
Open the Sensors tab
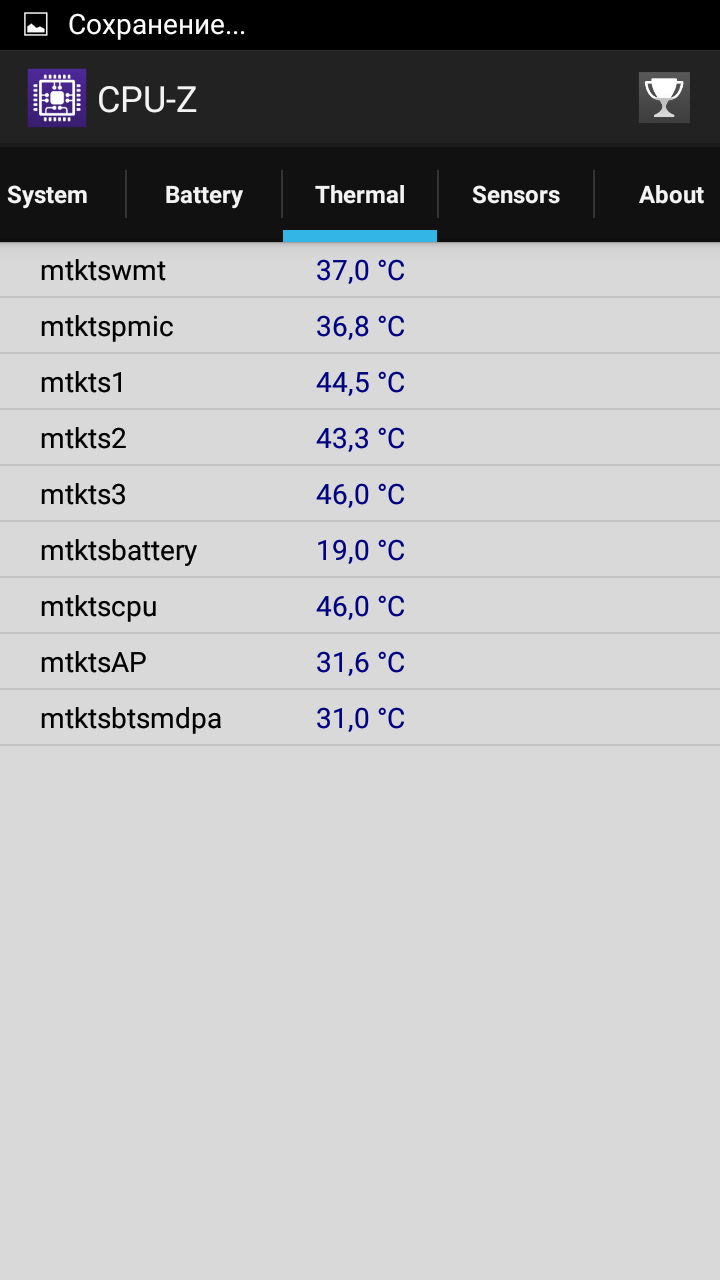coord(516,195)
